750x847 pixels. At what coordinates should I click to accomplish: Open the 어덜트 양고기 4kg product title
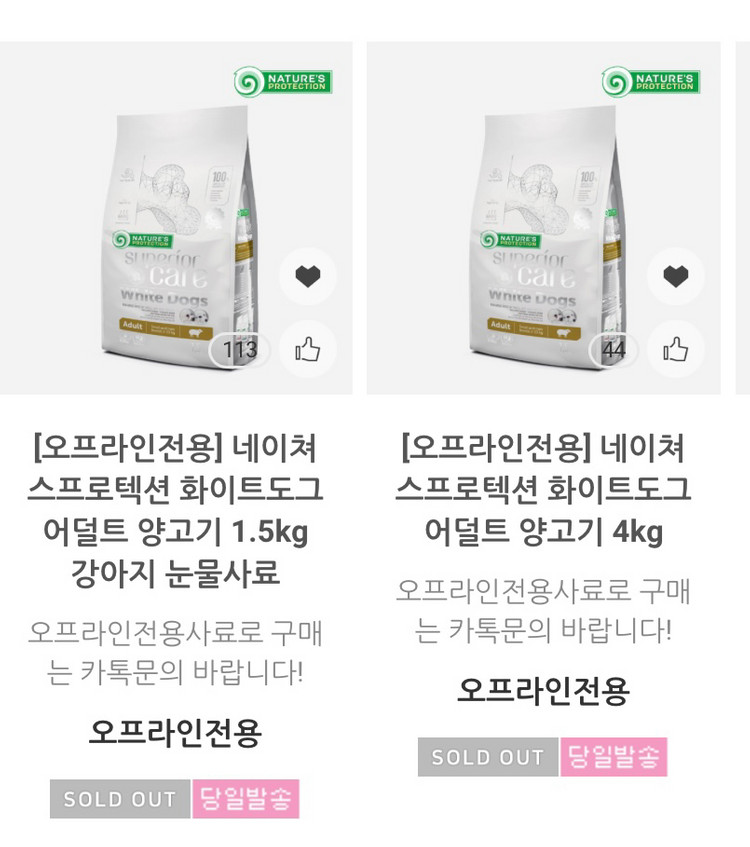[x=544, y=489]
